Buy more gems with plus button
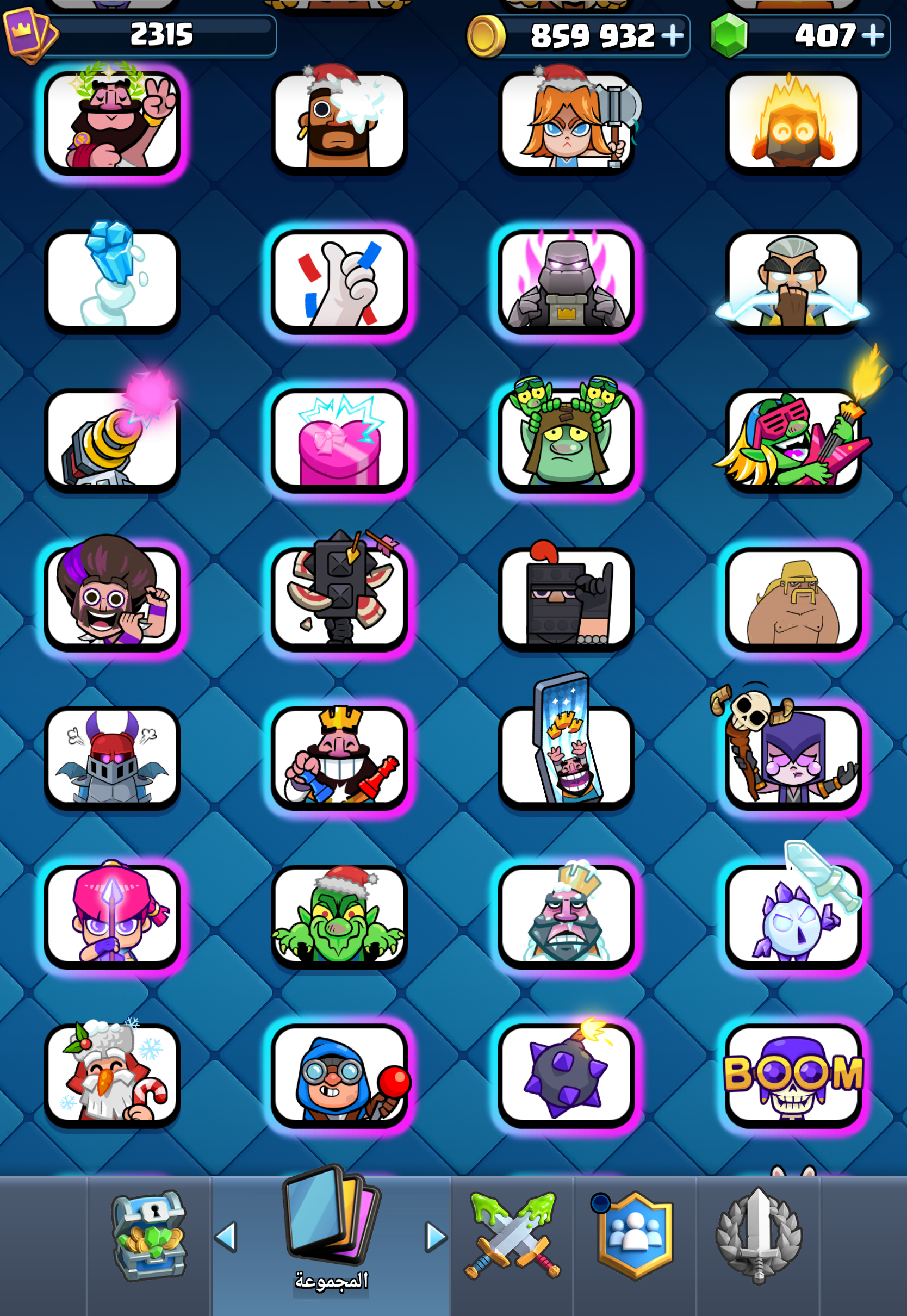Screen dimensions: 907x1316 point(873,36)
